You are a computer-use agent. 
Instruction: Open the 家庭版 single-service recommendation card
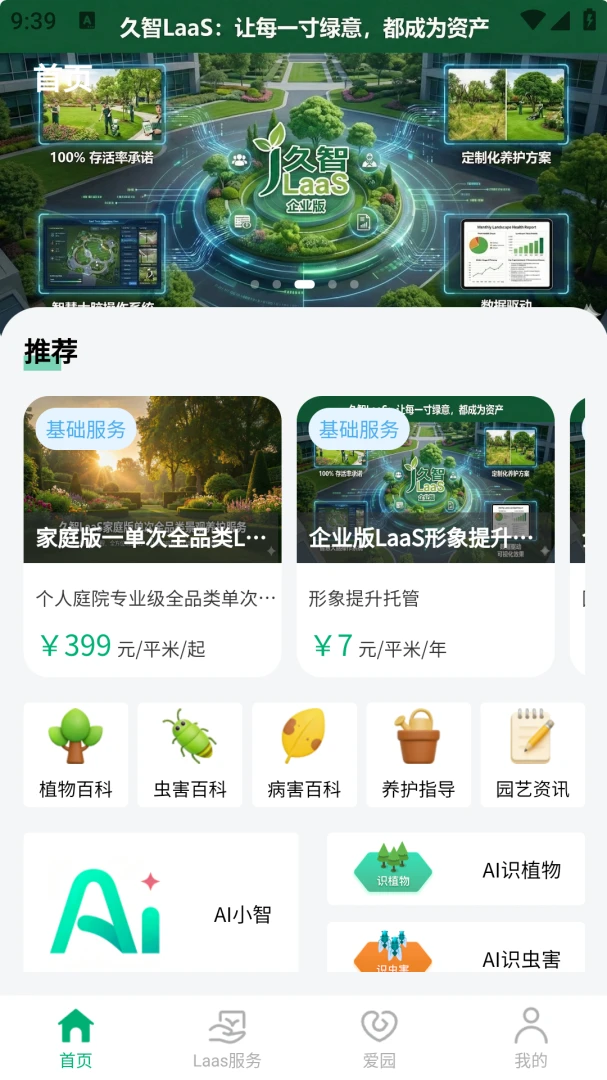point(152,536)
